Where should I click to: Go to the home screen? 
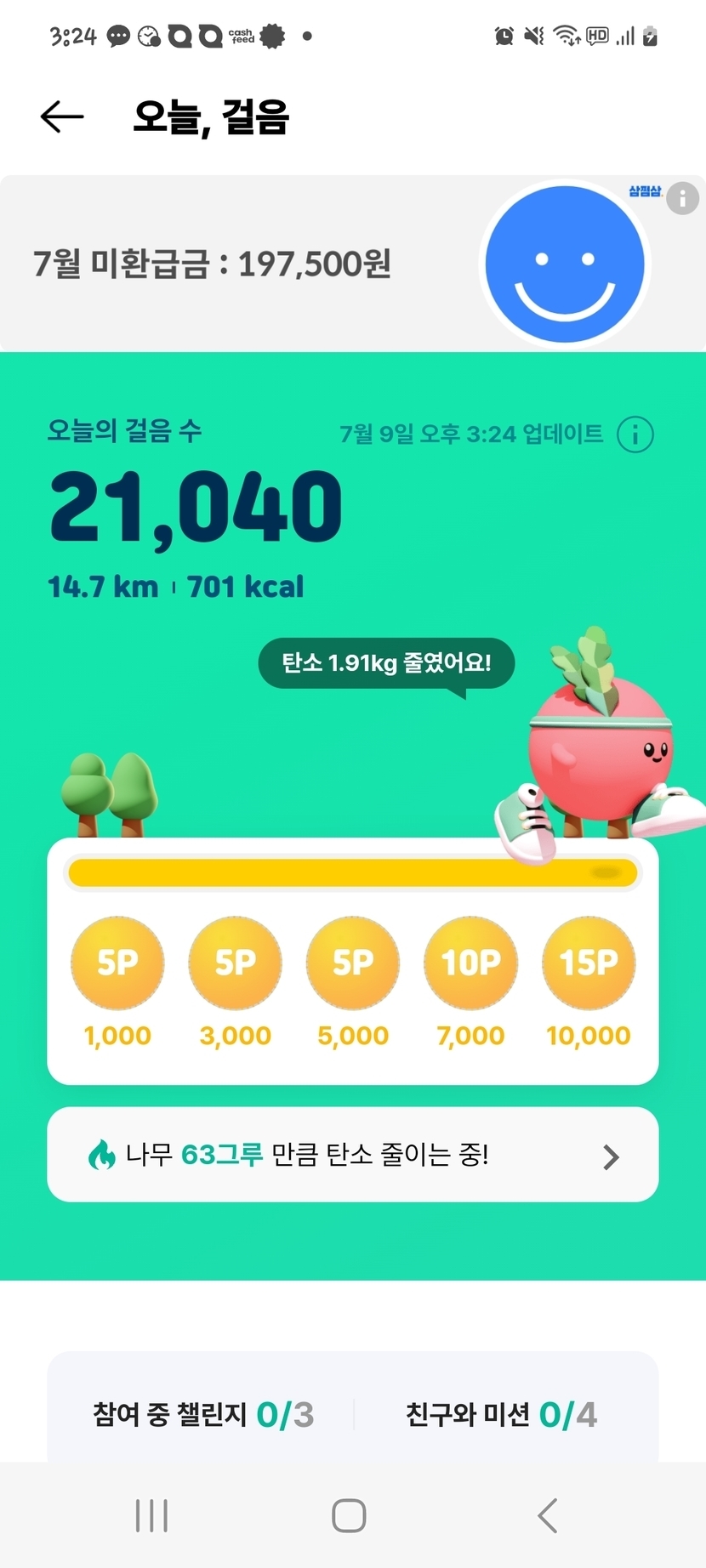tap(349, 1515)
